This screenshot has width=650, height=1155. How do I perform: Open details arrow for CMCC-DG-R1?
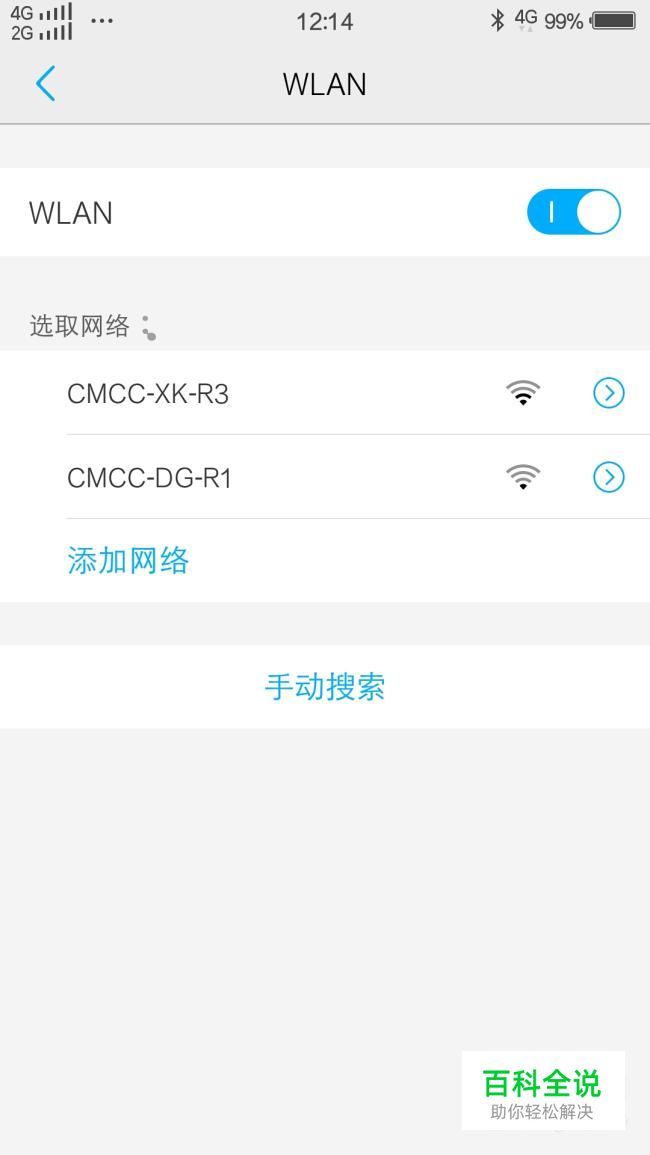tap(608, 478)
